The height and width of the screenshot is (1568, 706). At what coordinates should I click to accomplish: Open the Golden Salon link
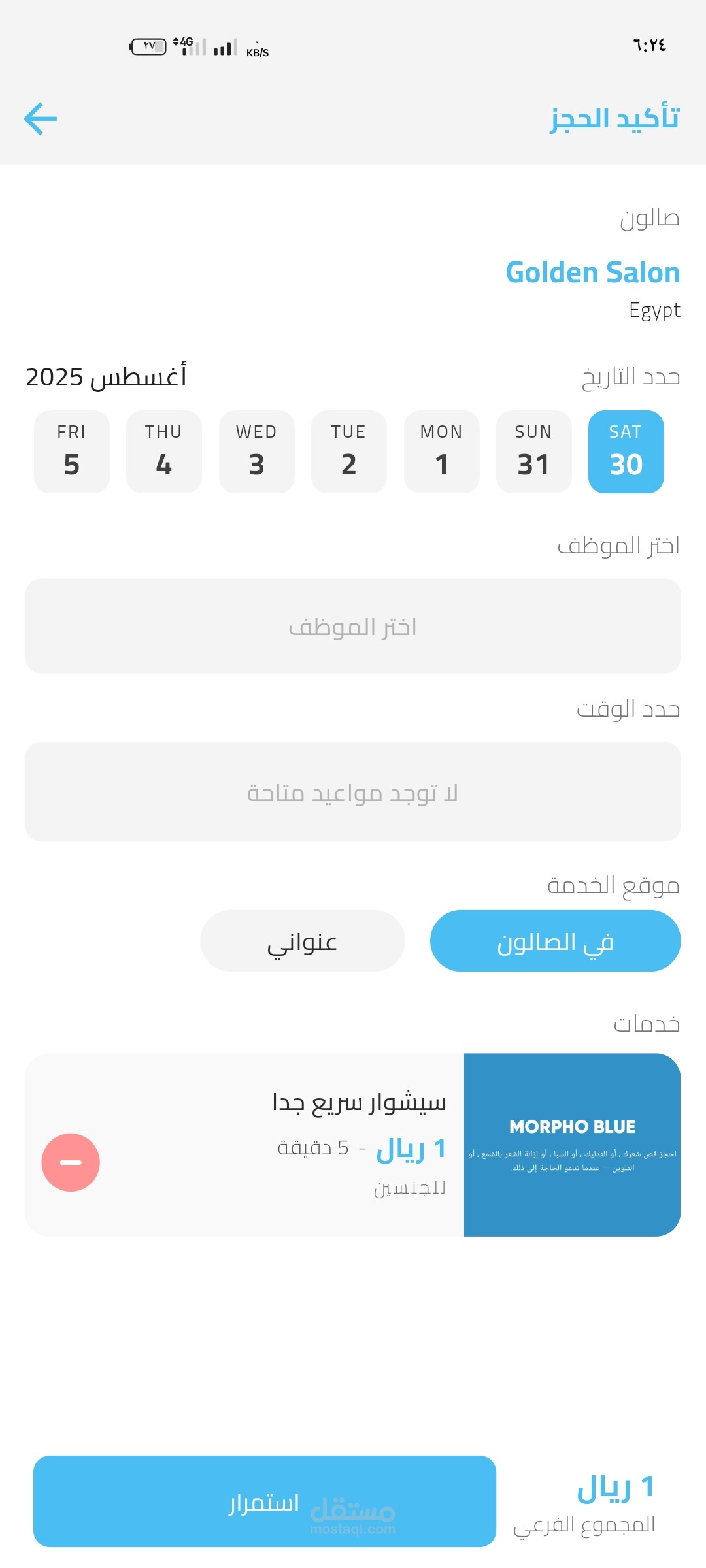(592, 272)
